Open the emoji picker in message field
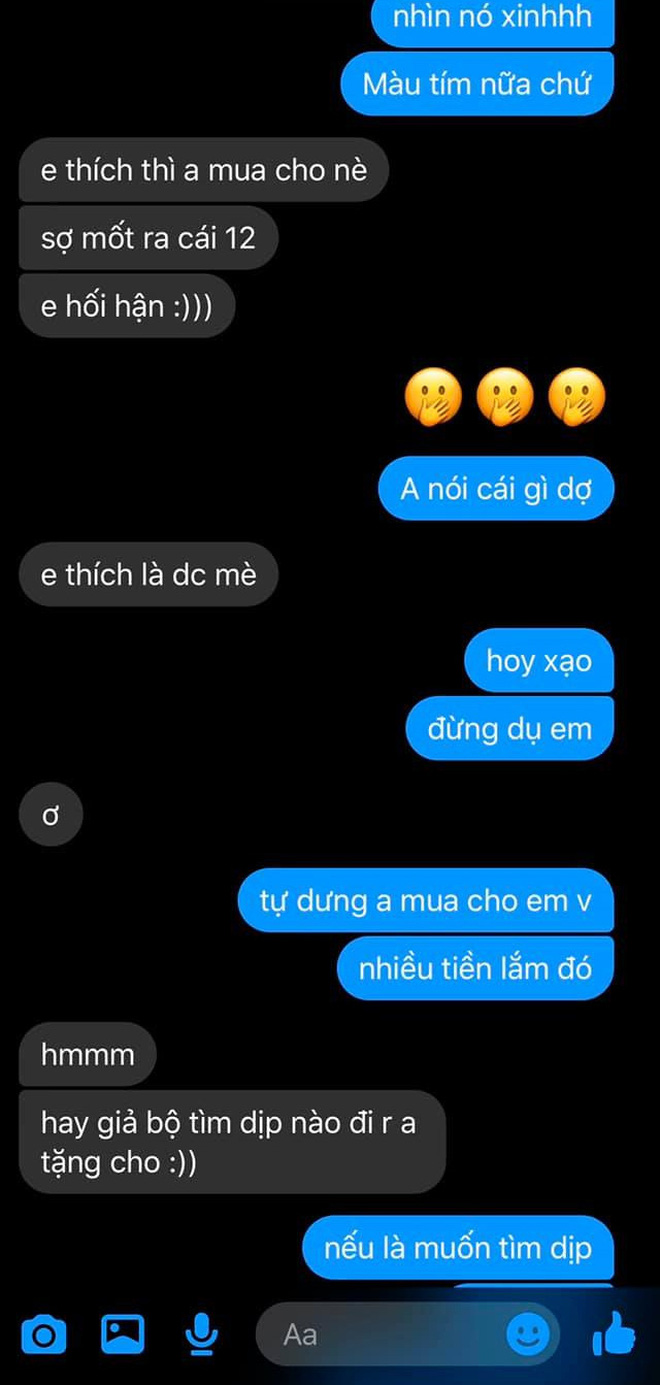 (x=527, y=1334)
